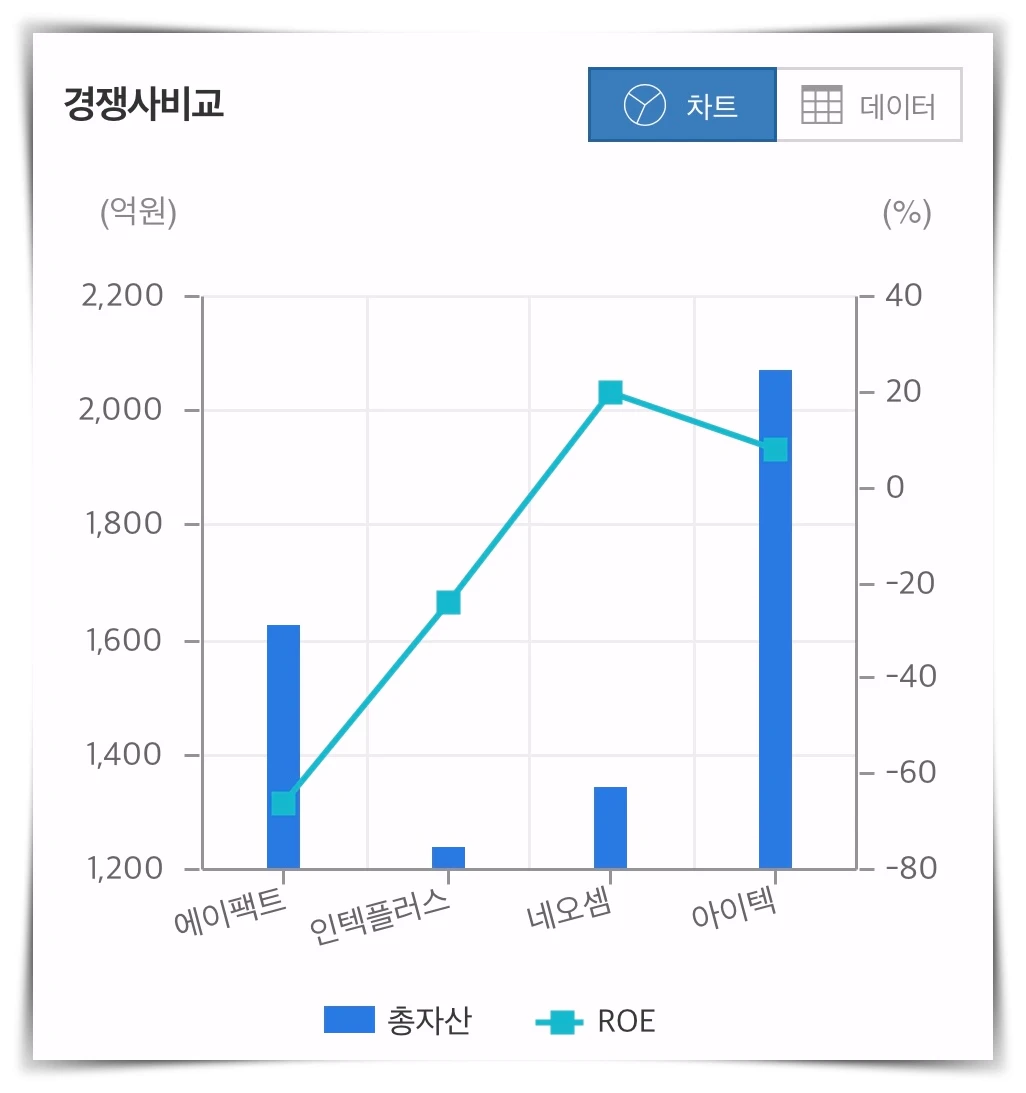
Task: Click the (%) axis unit label
Action: pyautogui.click(x=906, y=213)
